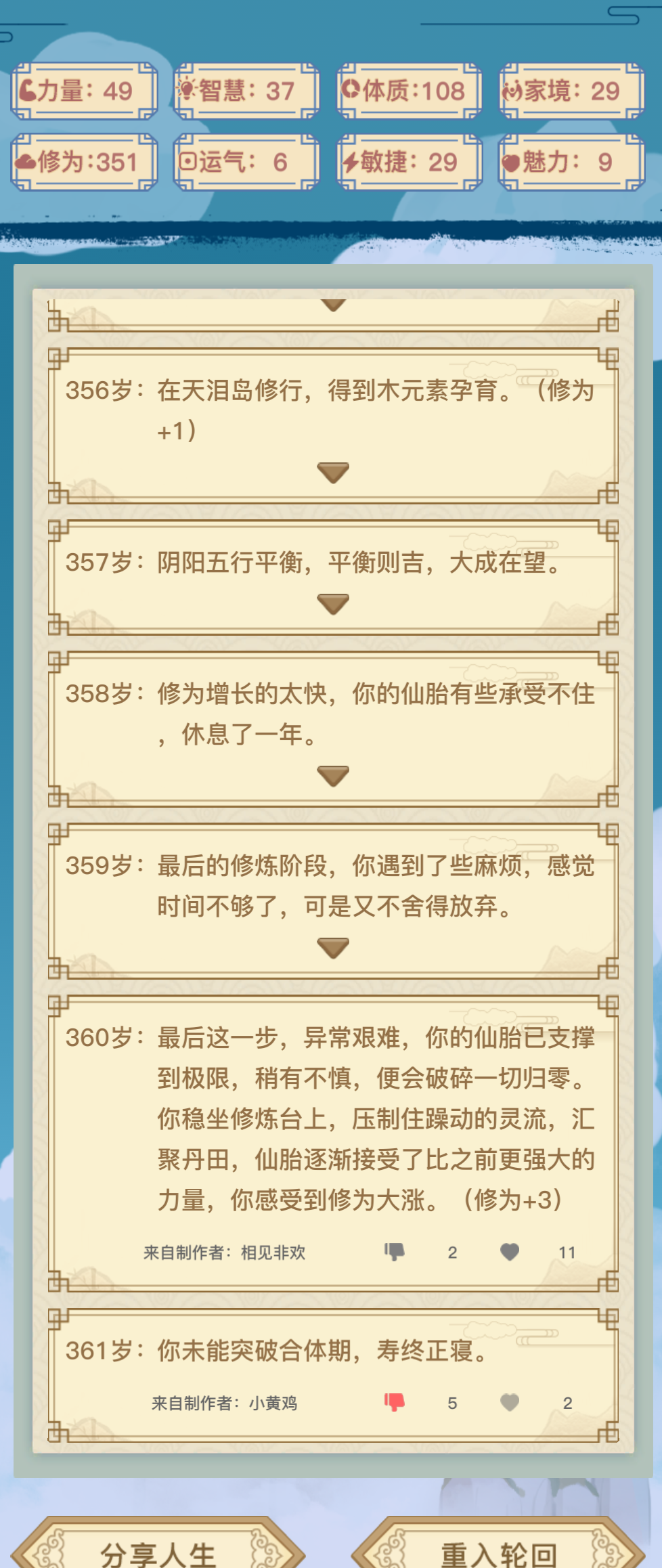Select the 魅力 charm heart icon
The image size is (662, 1568).
point(512,162)
